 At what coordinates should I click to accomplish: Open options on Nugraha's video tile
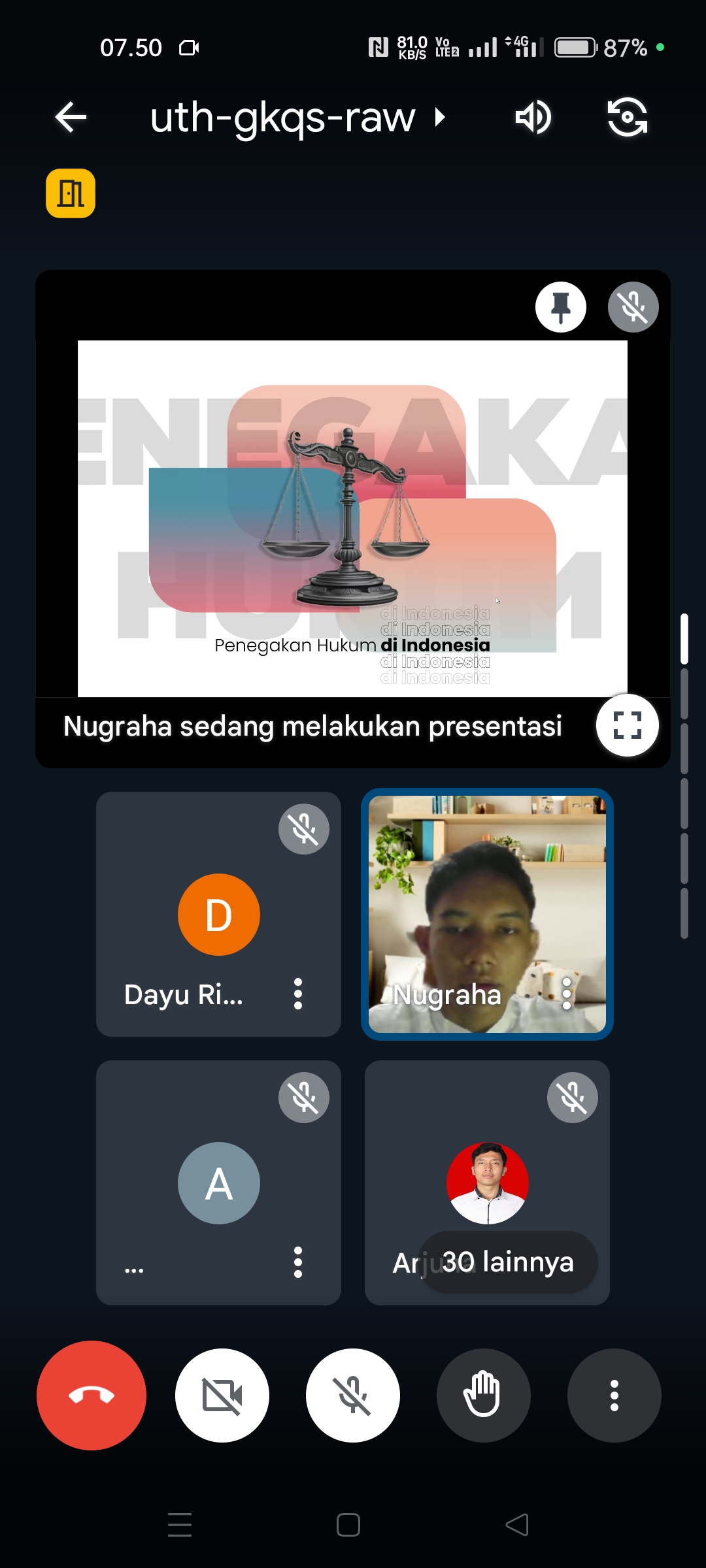pyautogui.click(x=567, y=994)
